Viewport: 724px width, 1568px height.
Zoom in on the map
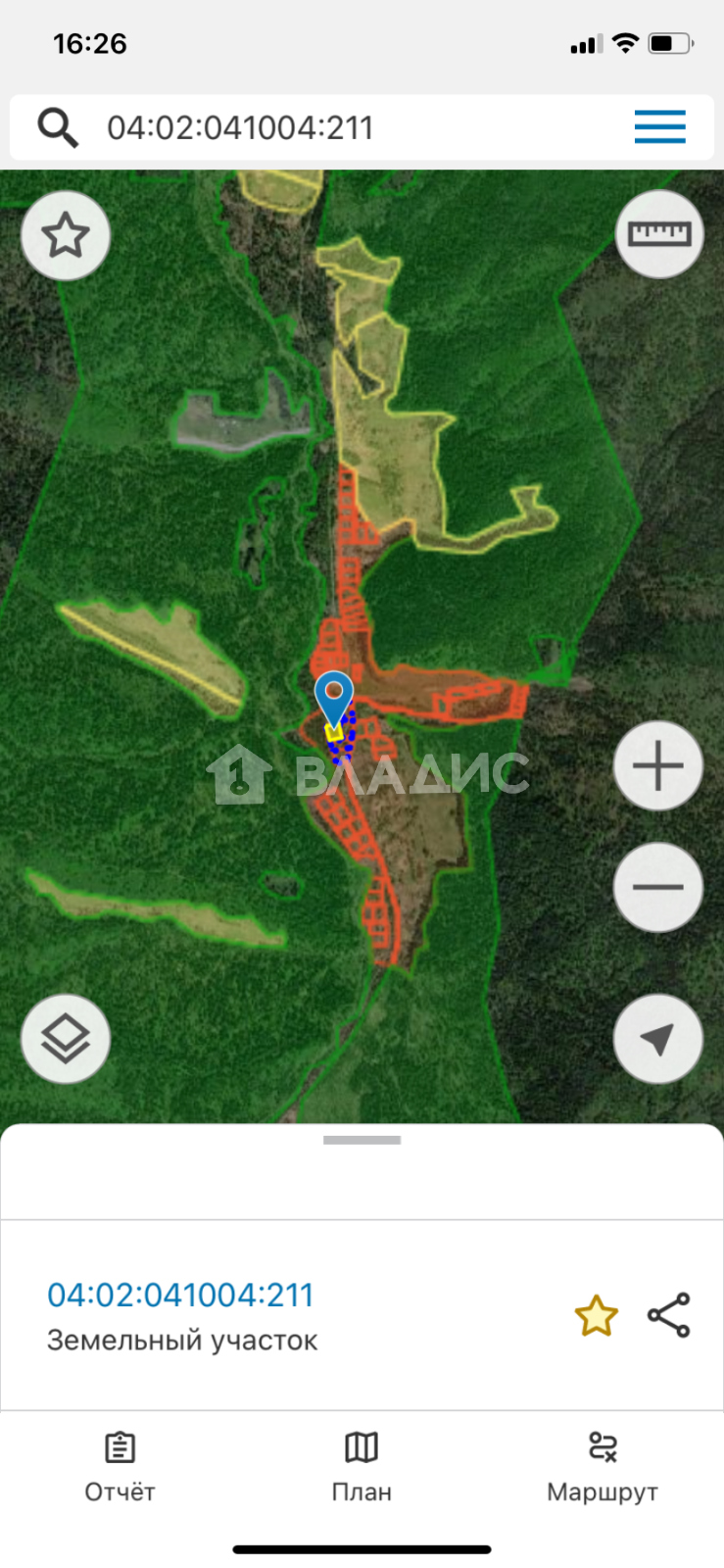click(x=658, y=766)
